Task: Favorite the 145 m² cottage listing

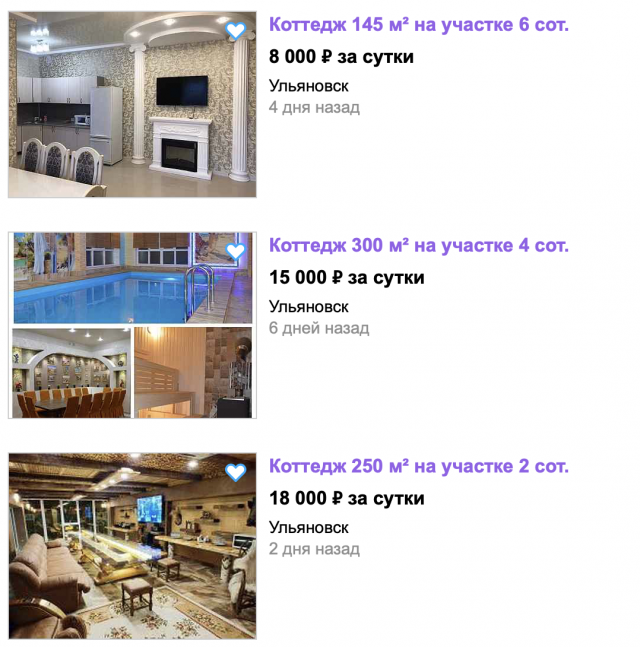Action: pos(235,31)
